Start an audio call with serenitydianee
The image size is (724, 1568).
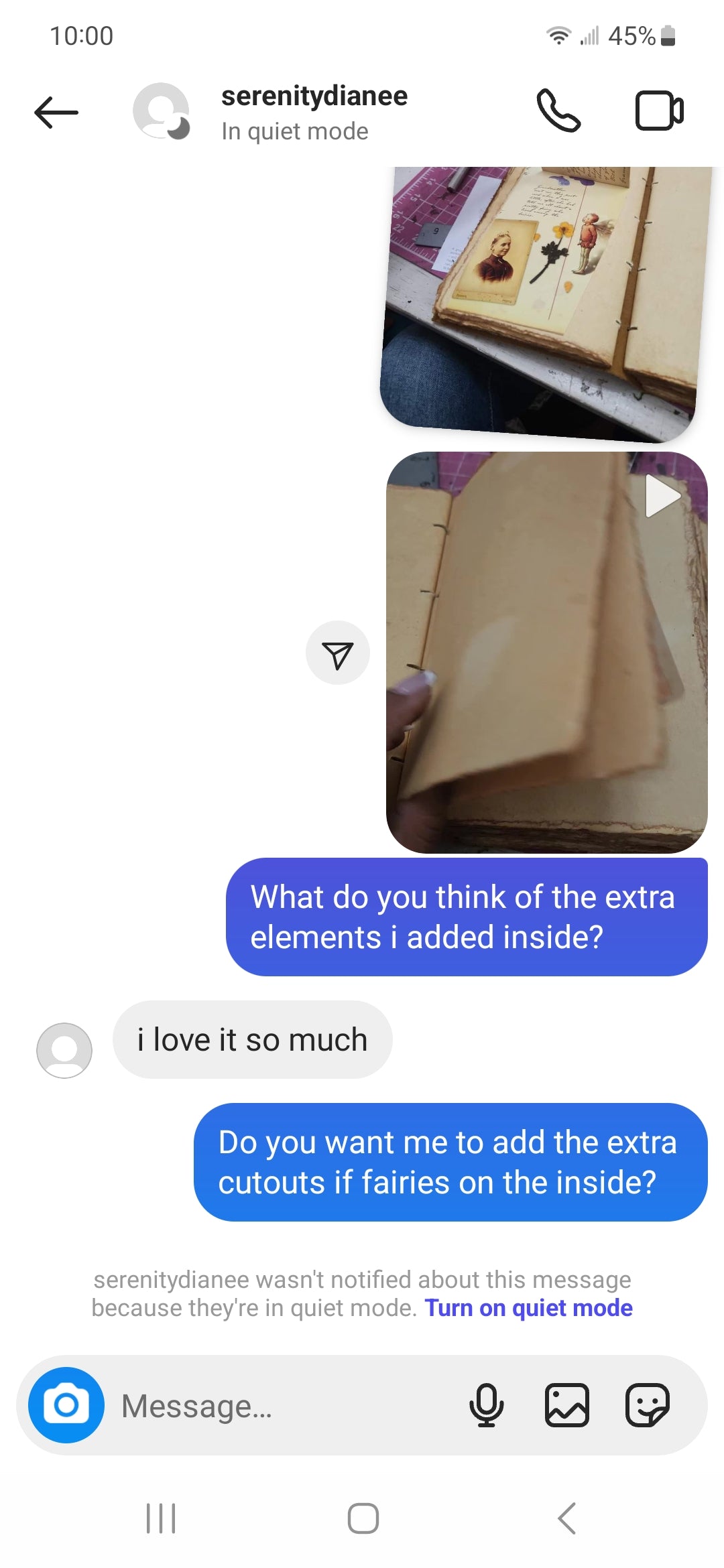(558, 111)
